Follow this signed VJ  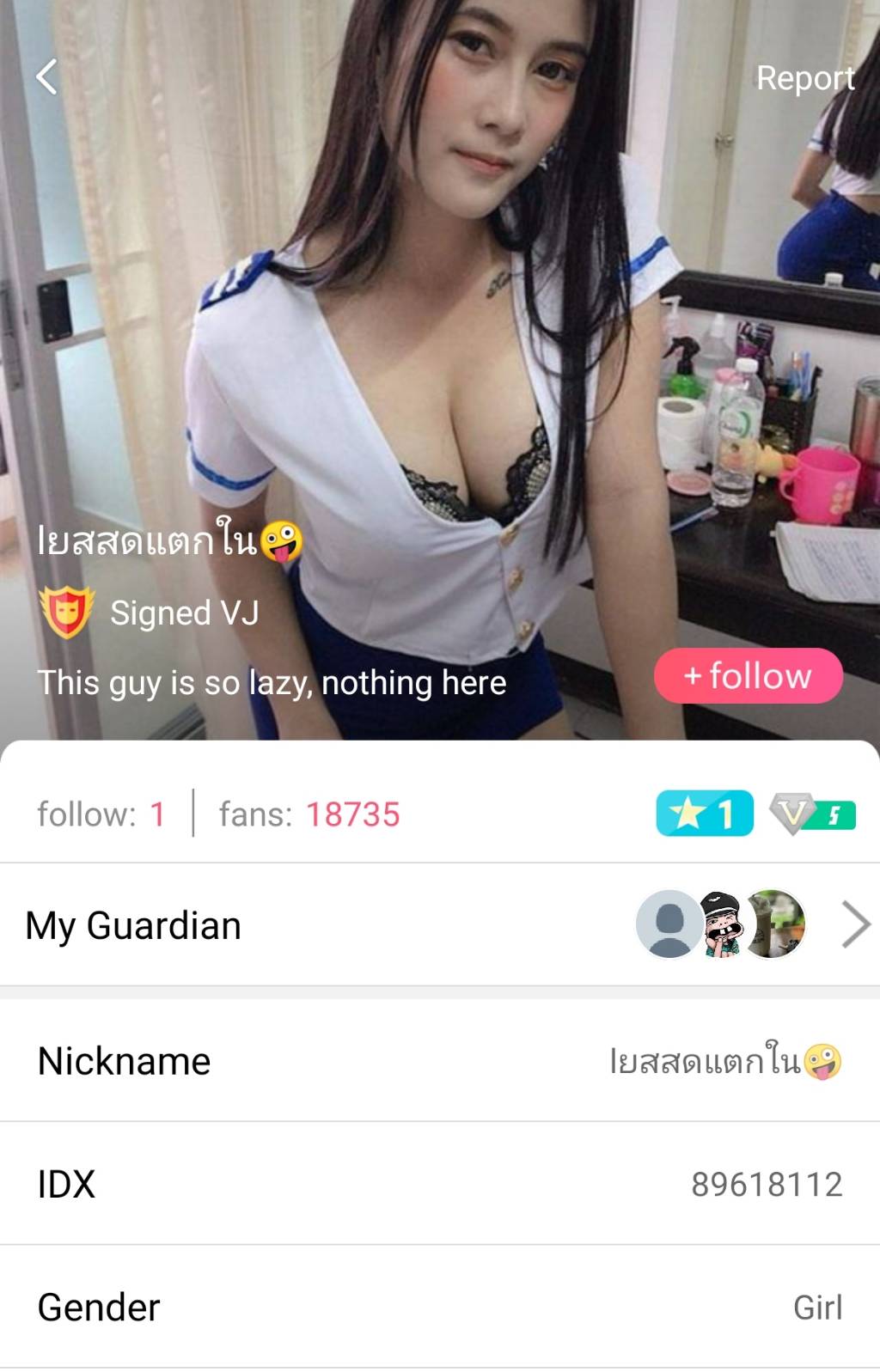point(748,676)
